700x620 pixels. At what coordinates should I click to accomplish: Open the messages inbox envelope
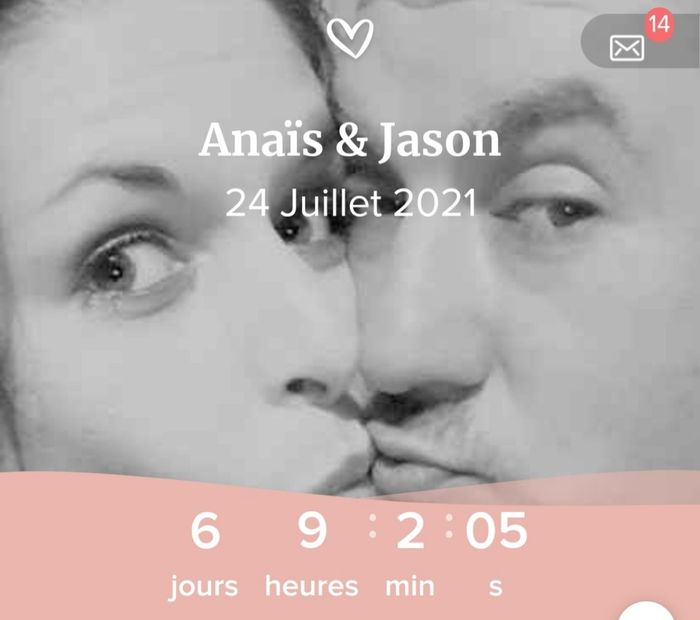(628, 46)
